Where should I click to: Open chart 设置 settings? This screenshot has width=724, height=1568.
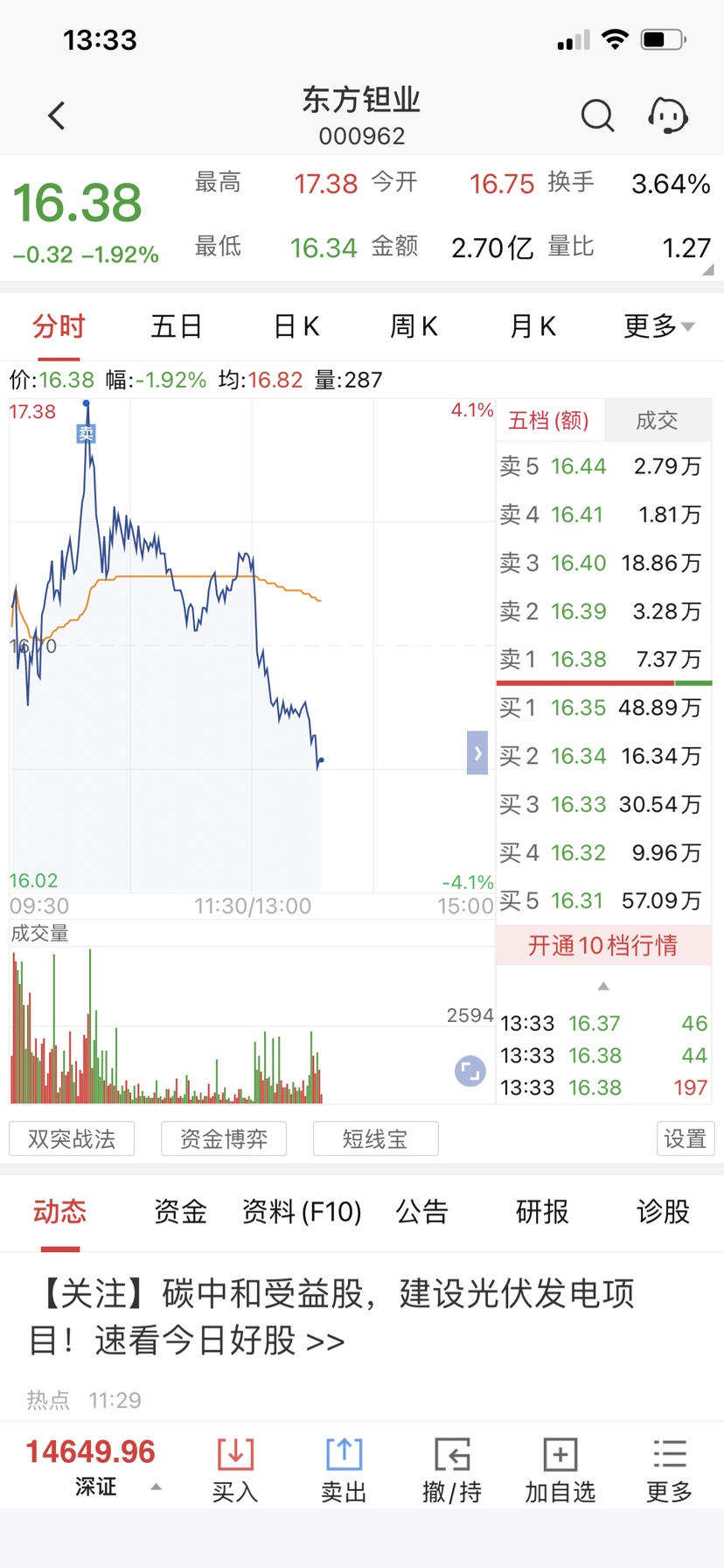tap(685, 1138)
